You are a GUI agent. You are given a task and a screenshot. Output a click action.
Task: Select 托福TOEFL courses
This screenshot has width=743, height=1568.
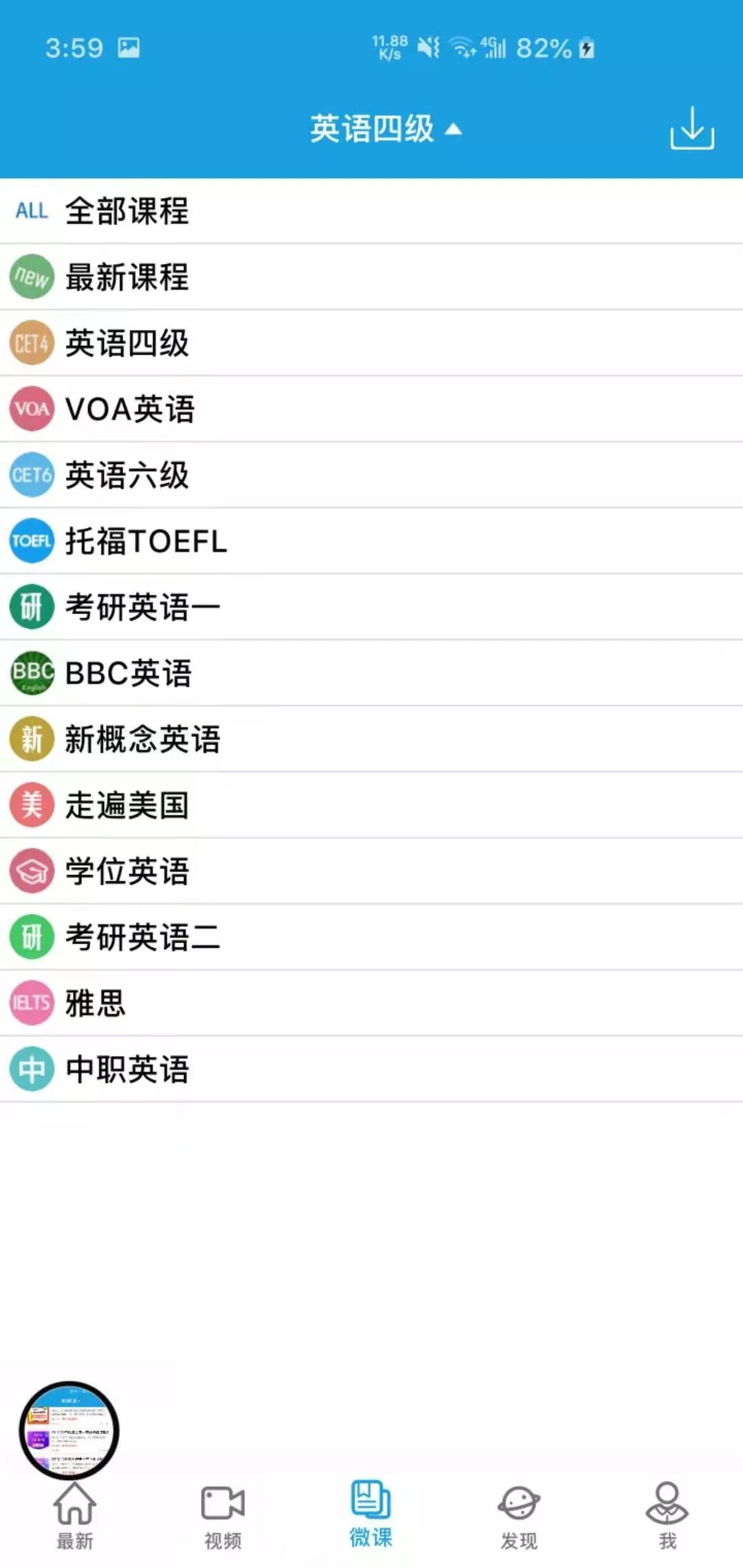(x=371, y=541)
